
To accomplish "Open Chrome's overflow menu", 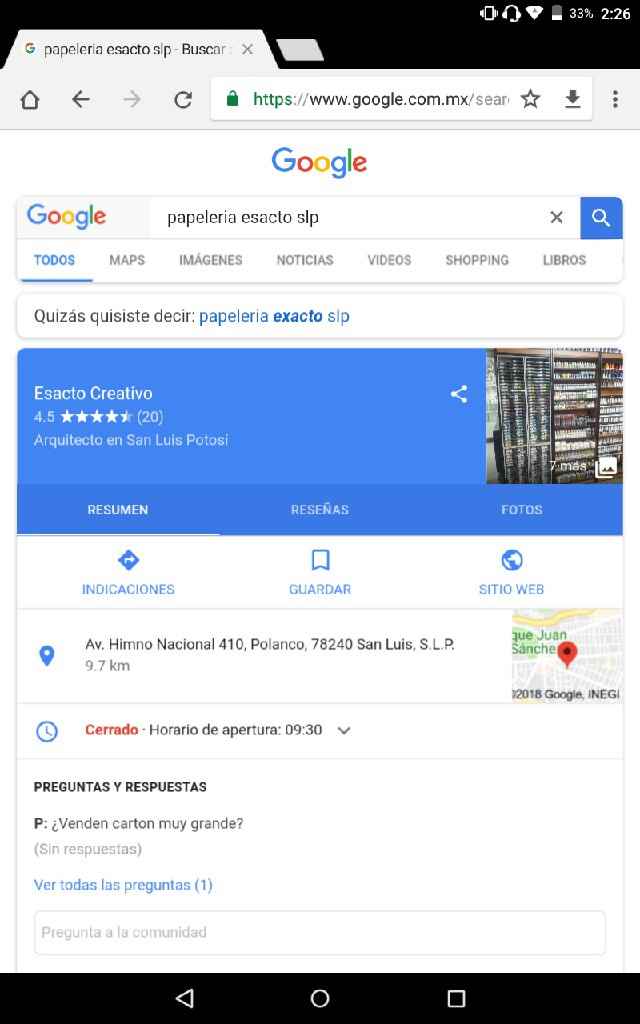I will (615, 99).
